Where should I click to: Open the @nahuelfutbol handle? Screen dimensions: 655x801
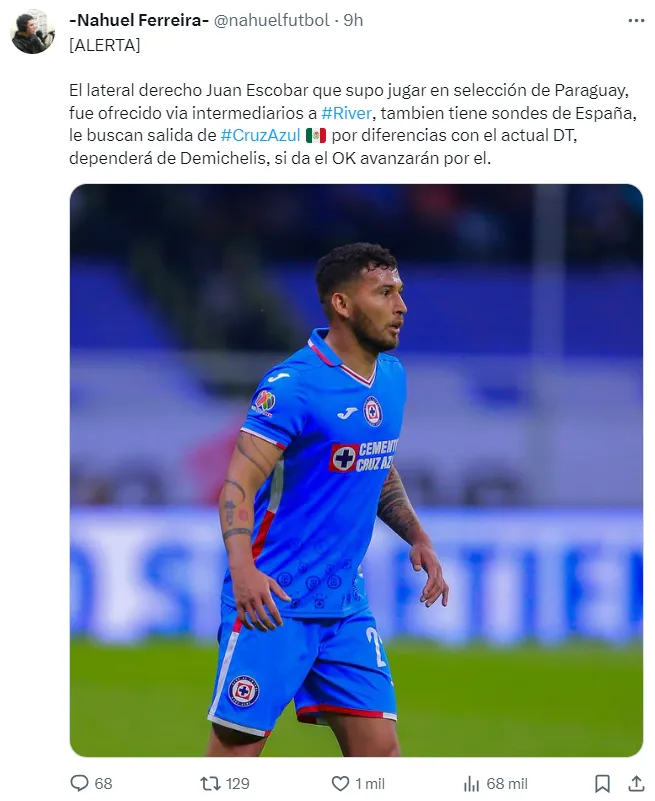click(x=271, y=20)
